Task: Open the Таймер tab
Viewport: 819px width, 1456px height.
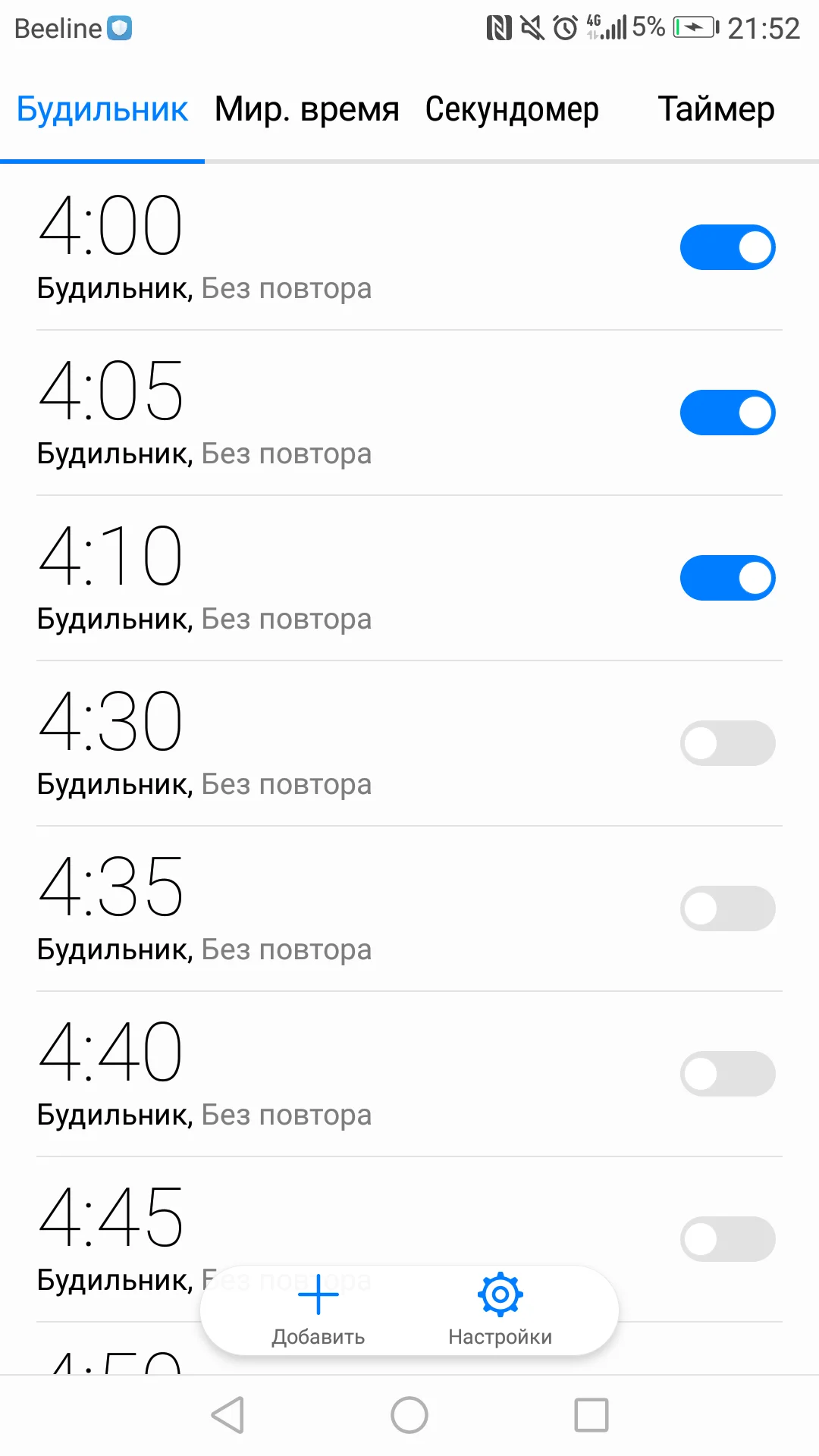Action: (x=715, y=108)
